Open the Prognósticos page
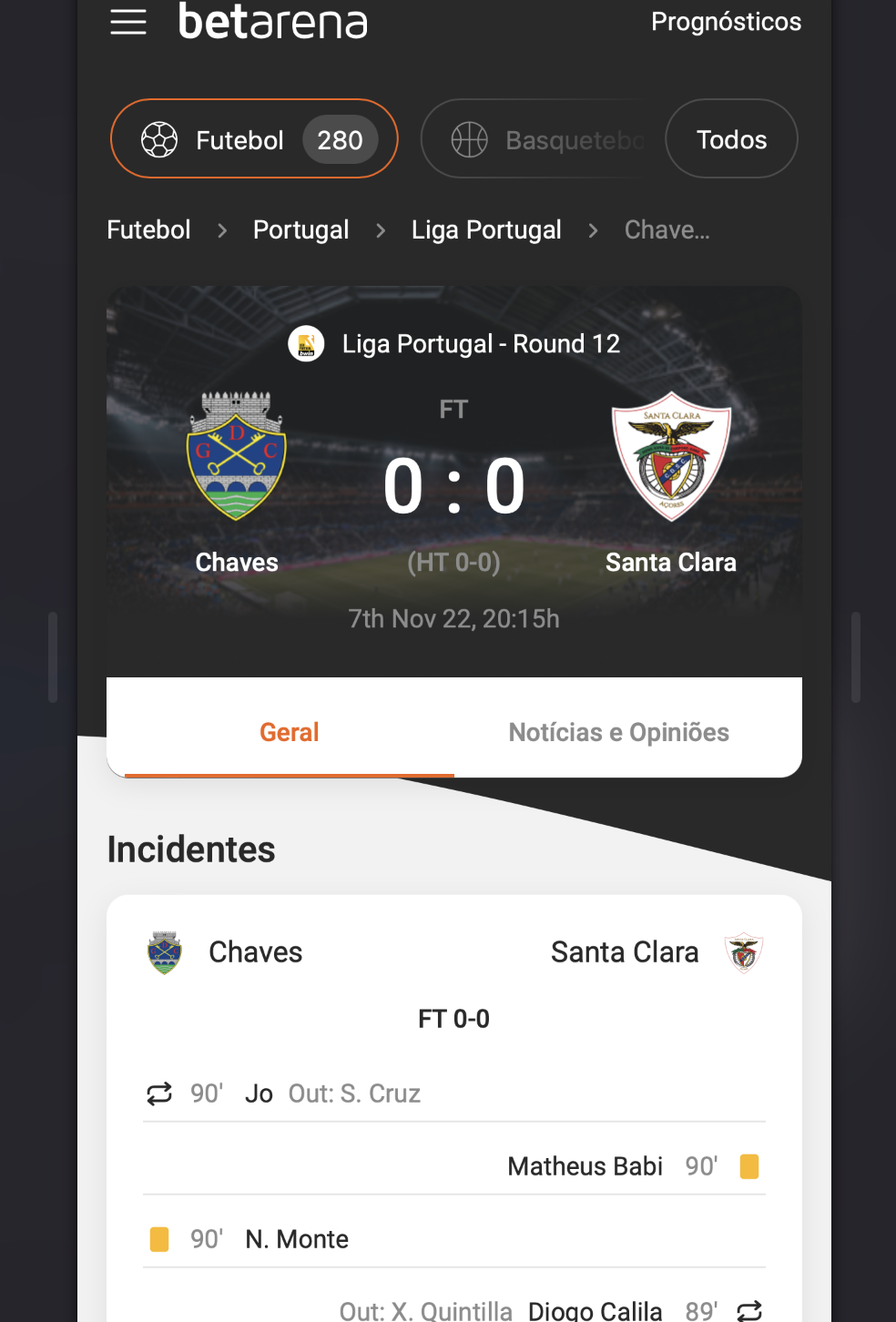The width and height of the screenshot is (896, 1322). click(726, 21)
